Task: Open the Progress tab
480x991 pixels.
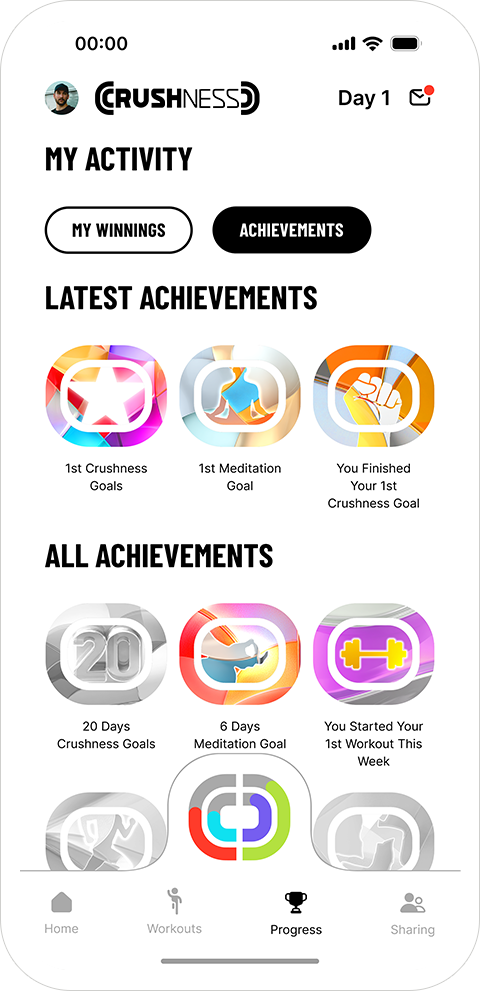Action: pyautogui.click(x=296, y=913)
